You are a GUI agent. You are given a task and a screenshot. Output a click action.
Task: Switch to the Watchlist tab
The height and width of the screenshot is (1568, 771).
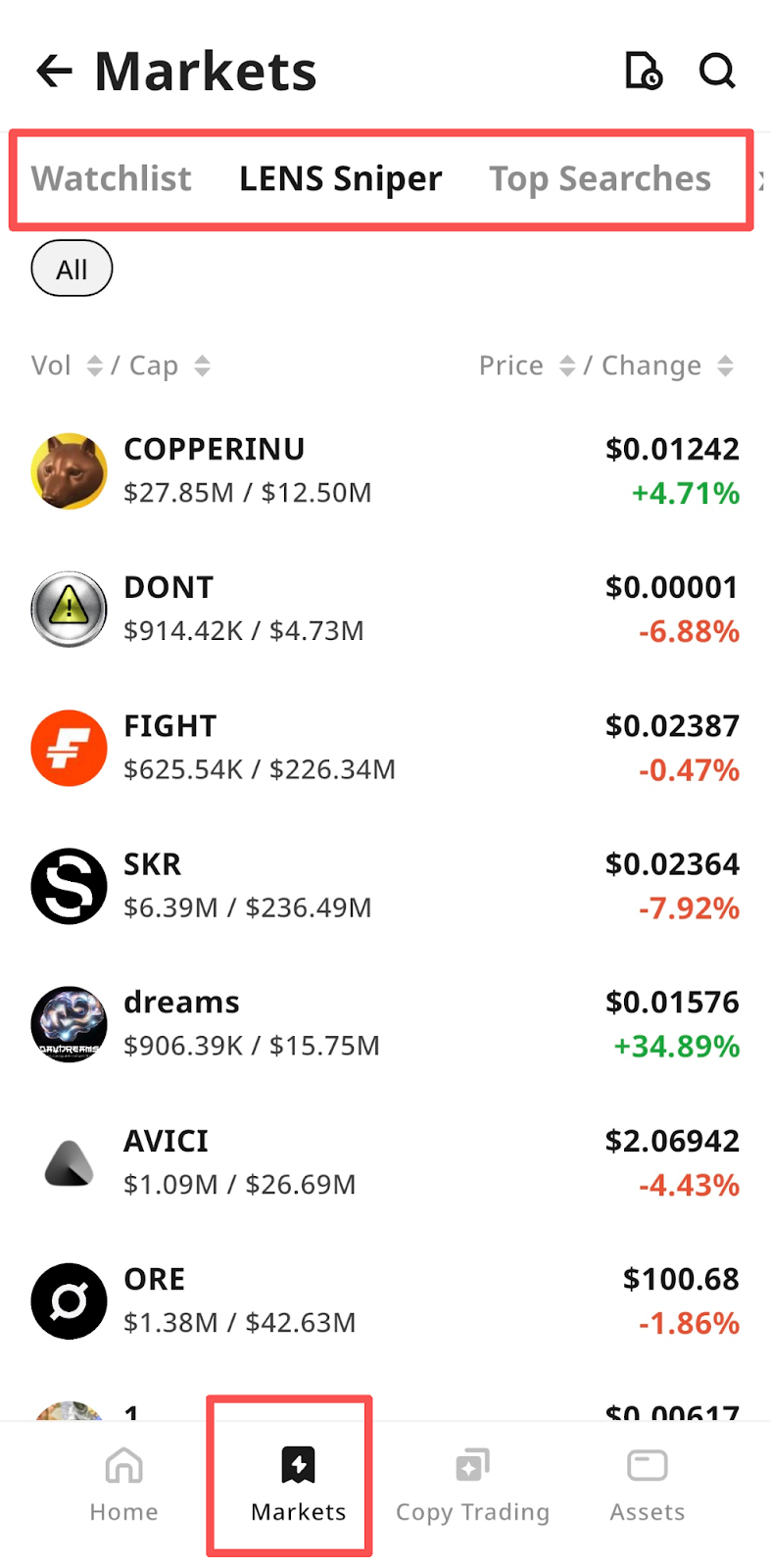tap(112, 178)
